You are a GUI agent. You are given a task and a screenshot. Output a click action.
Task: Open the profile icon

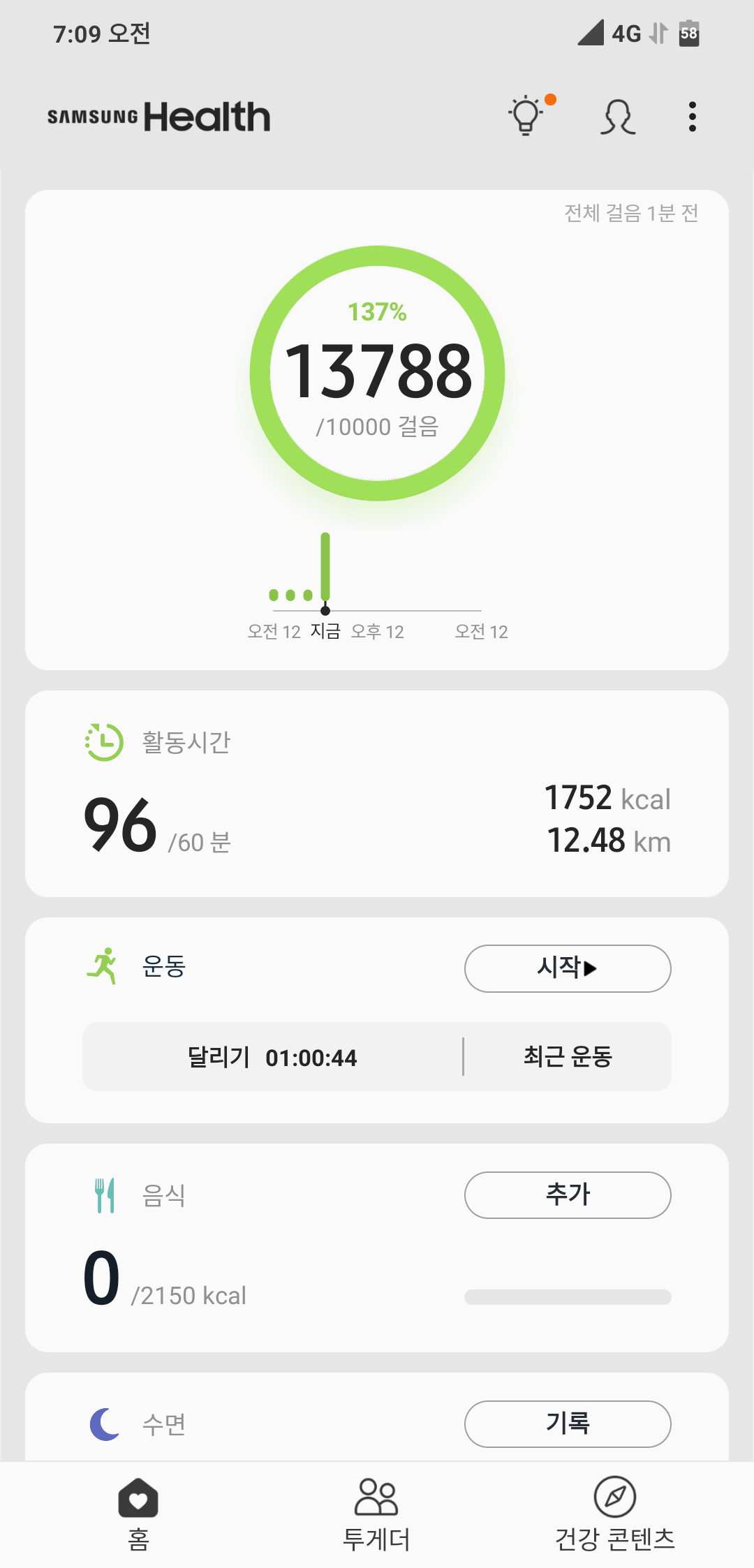pyautogui.click(x=618, y=117)
